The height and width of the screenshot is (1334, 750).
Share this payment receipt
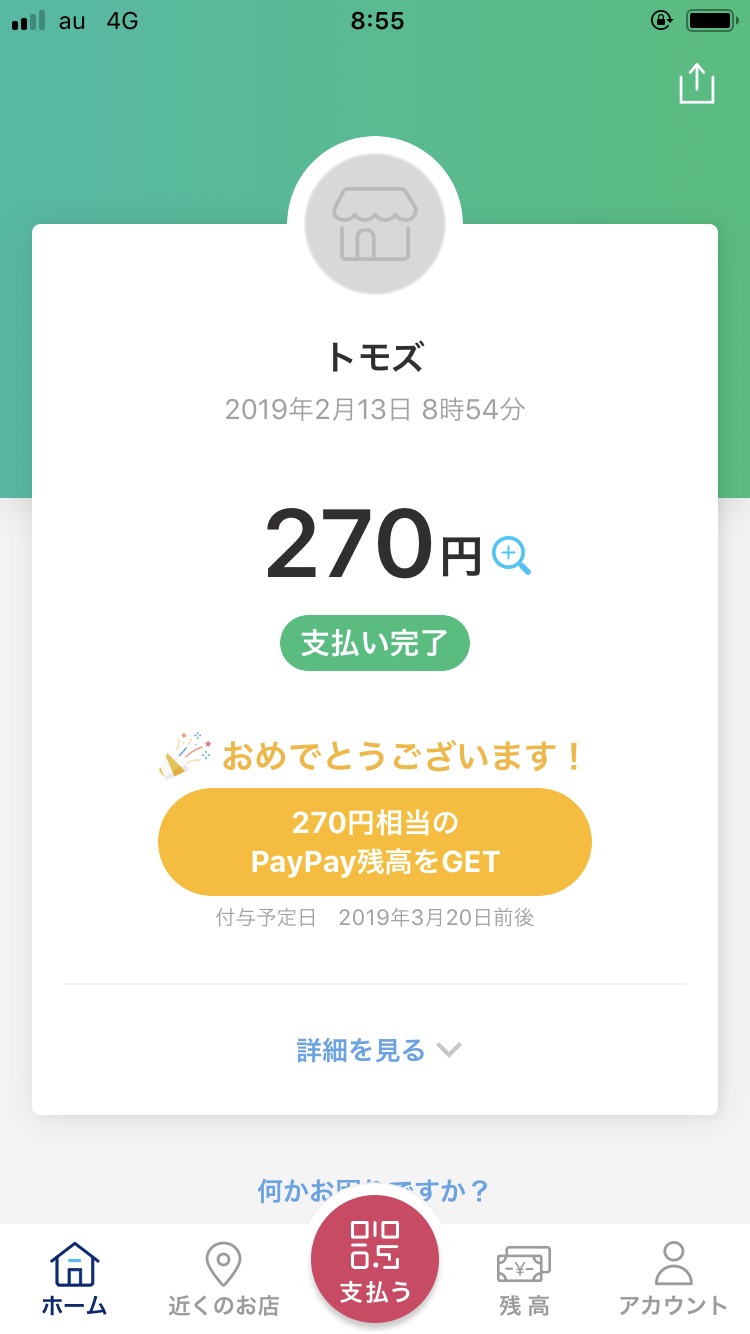(697, 84)
